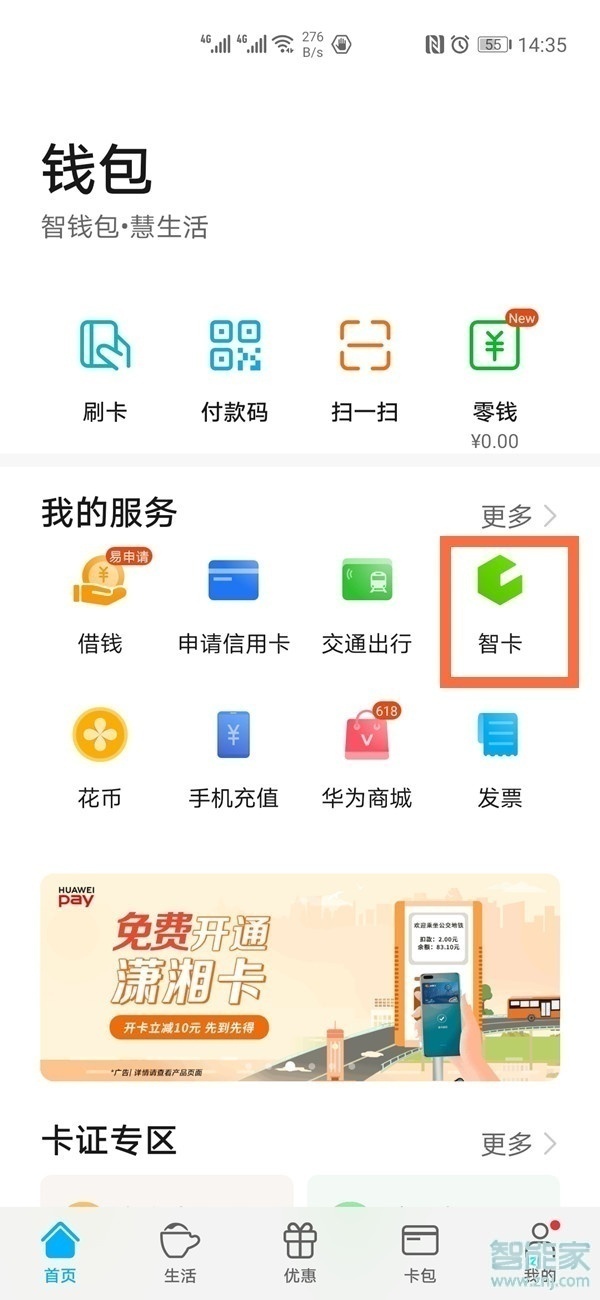
Task: Open the 免费开通潇湘卡 banner
Action: pos(300,977)
